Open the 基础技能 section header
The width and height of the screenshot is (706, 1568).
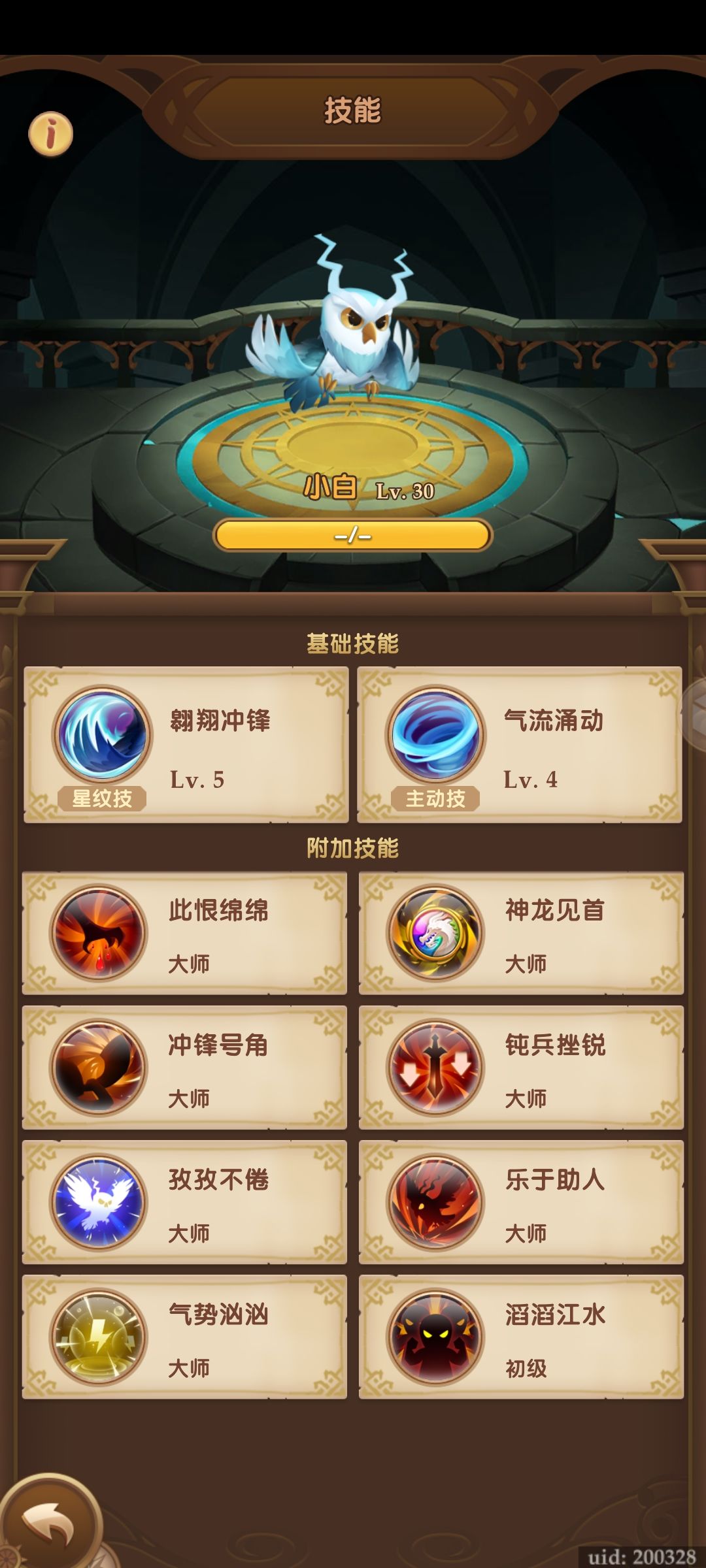coord(353,642)
